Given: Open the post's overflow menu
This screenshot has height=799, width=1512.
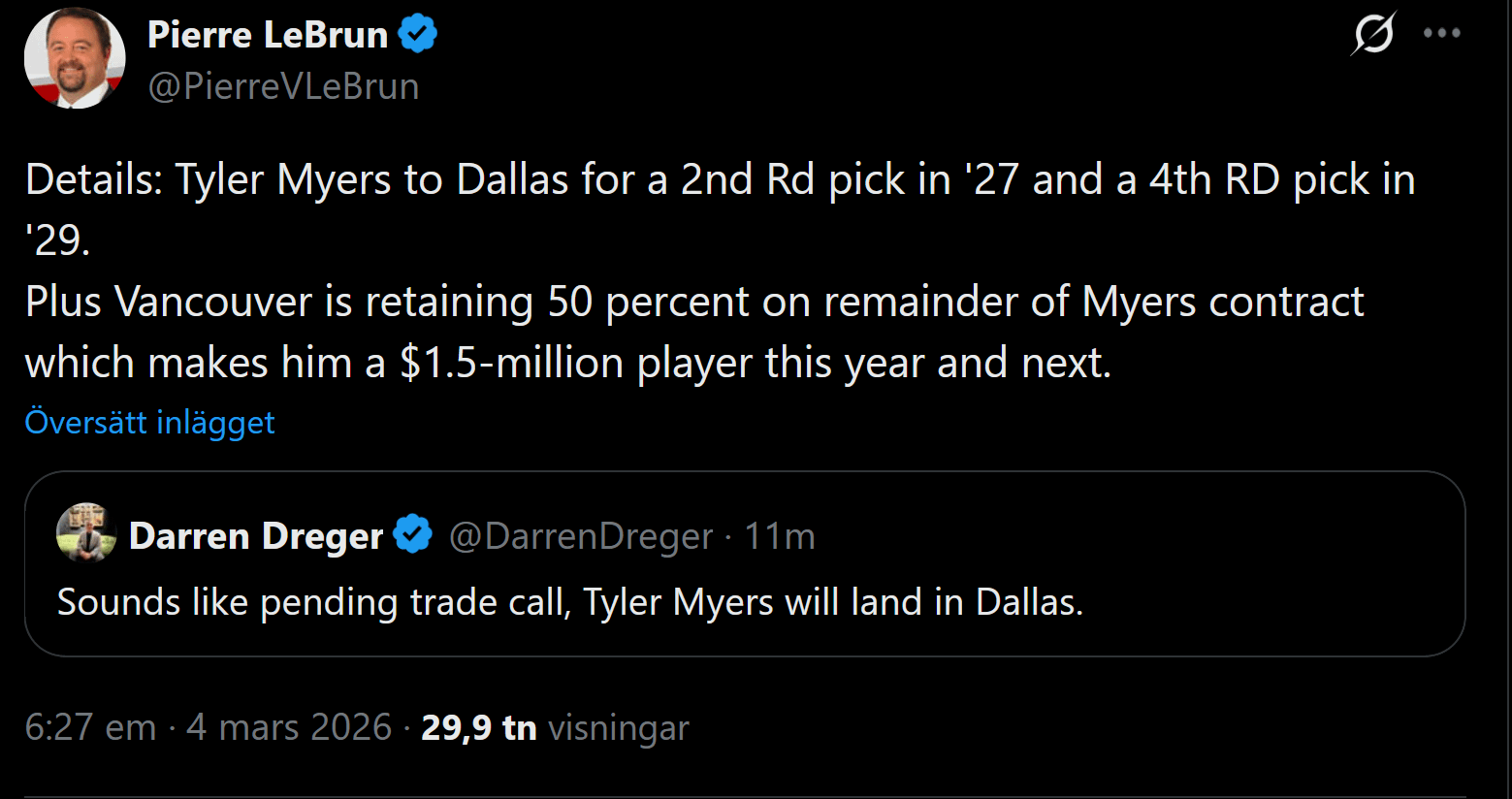Looking at the screenshot, I should (1442, 34).
